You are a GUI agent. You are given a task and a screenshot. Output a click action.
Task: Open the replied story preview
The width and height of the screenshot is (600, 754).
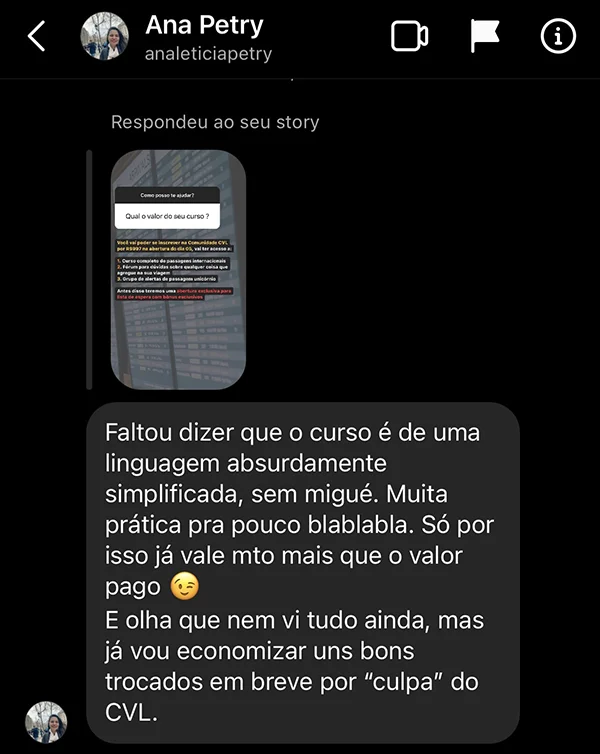point(178,270)
